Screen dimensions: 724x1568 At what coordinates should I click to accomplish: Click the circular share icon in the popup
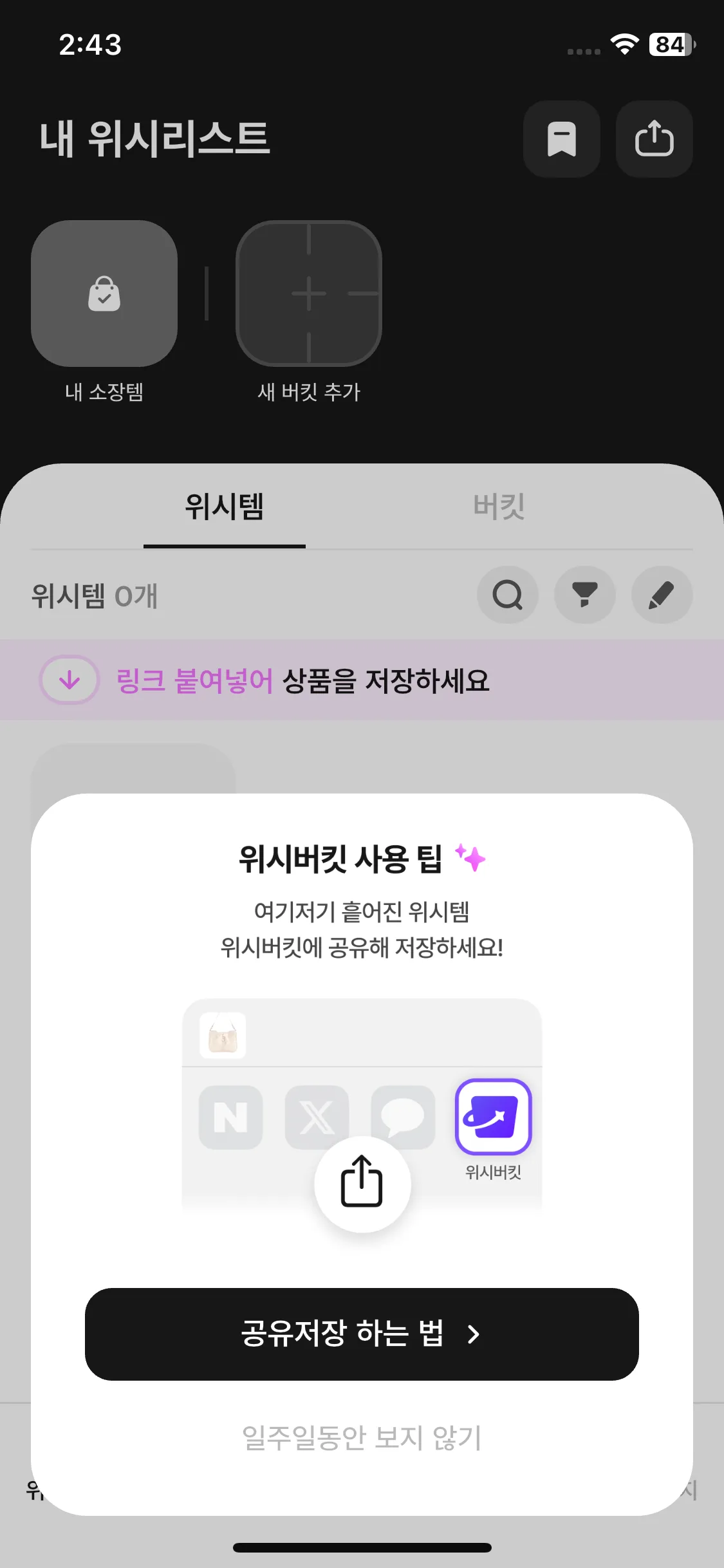[364, 1184]
